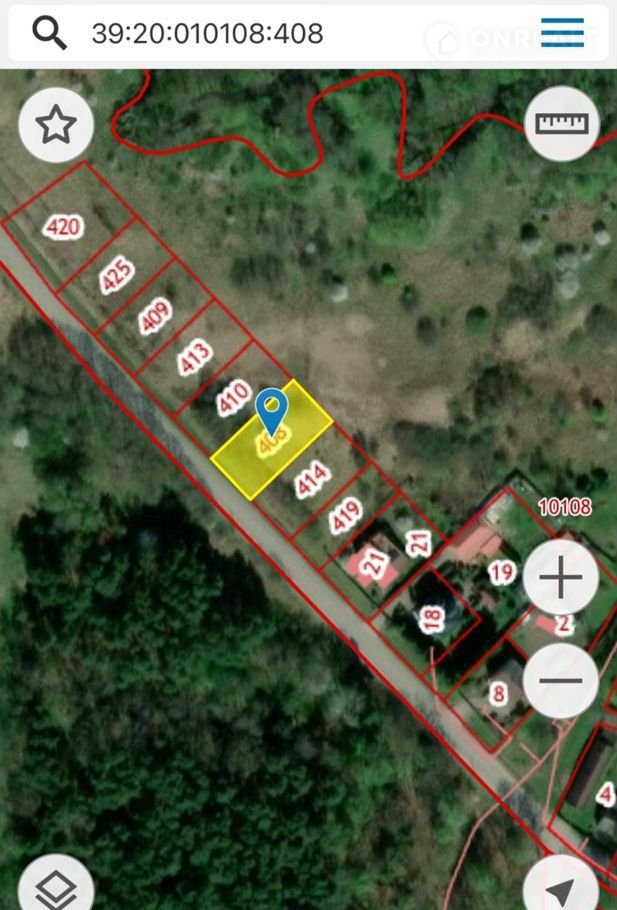Open the favorites star button
The image size is (617, 910).
[x=56, y=125]
